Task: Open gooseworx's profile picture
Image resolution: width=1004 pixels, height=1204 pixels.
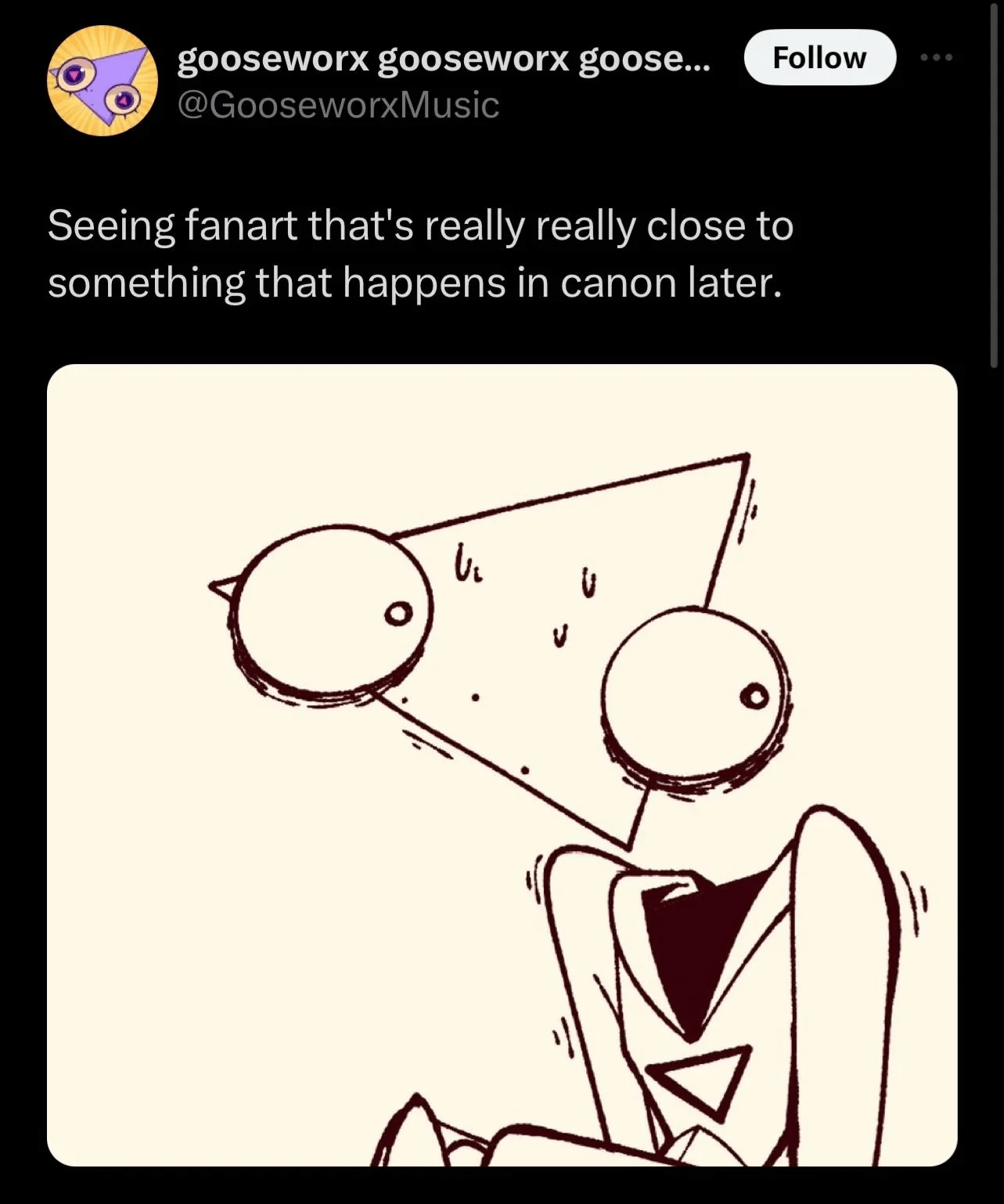Action: (103, 81)
